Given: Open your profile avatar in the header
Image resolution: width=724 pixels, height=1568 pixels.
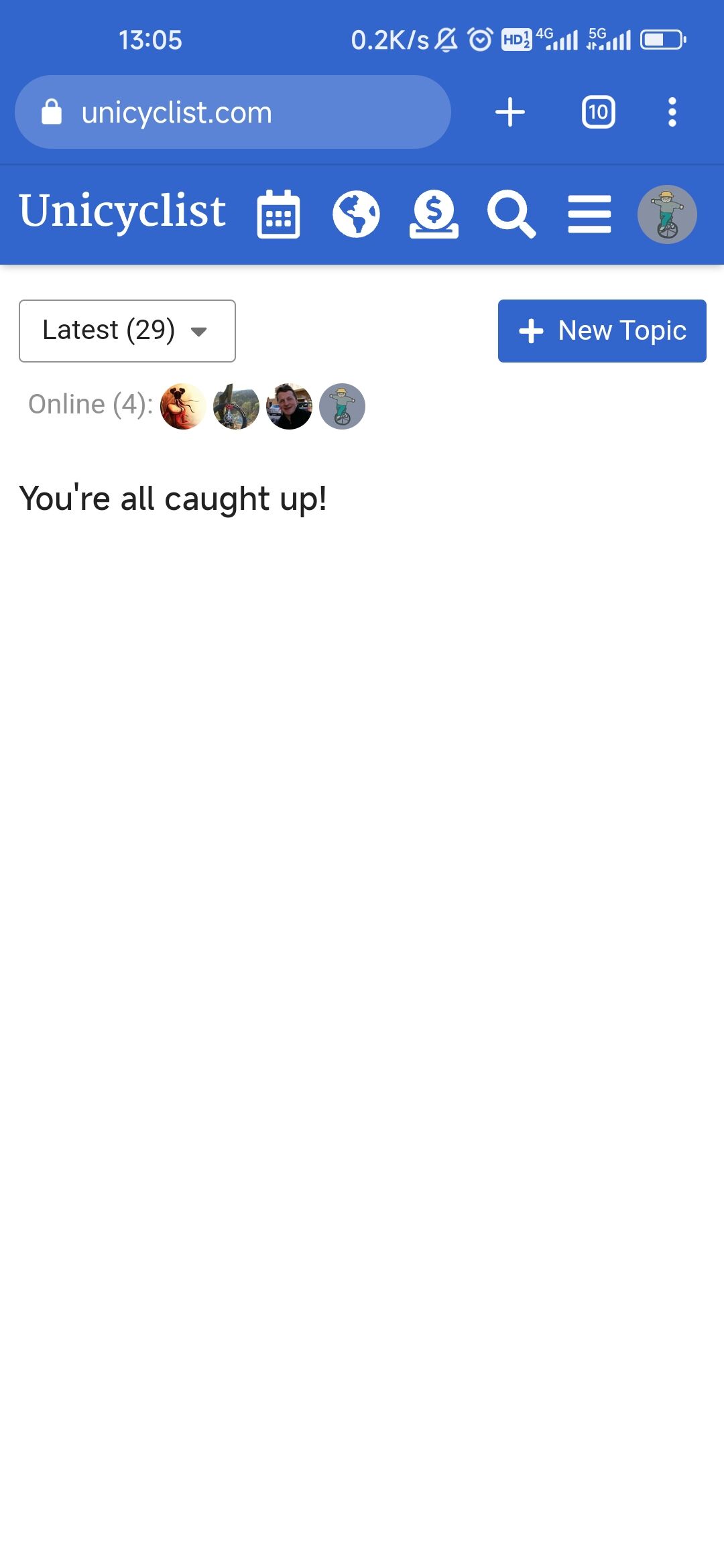Looking at the screenshot, I should pos(667,214).
